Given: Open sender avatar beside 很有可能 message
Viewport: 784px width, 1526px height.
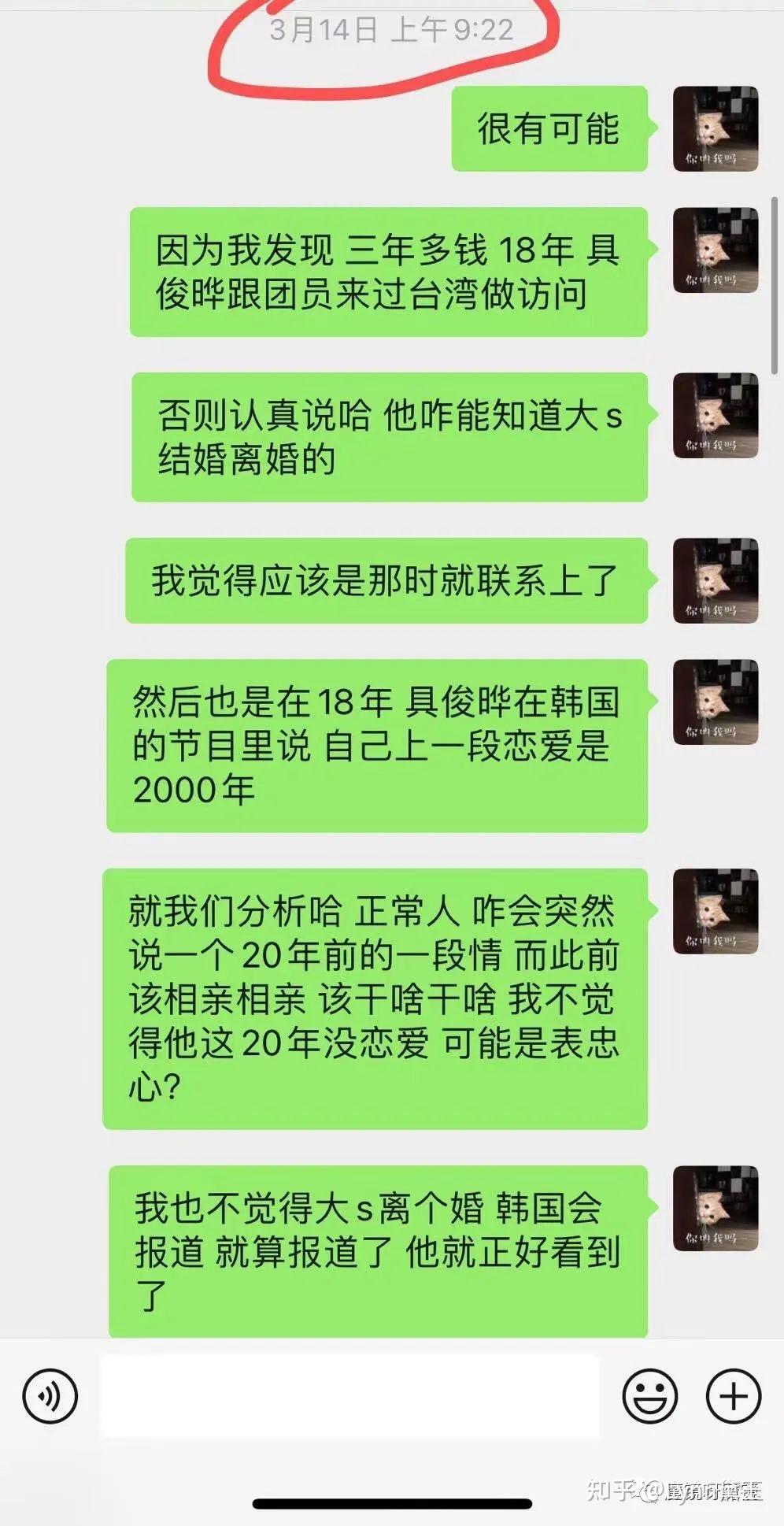Looking at the screenshot, I should coord(716,129).
